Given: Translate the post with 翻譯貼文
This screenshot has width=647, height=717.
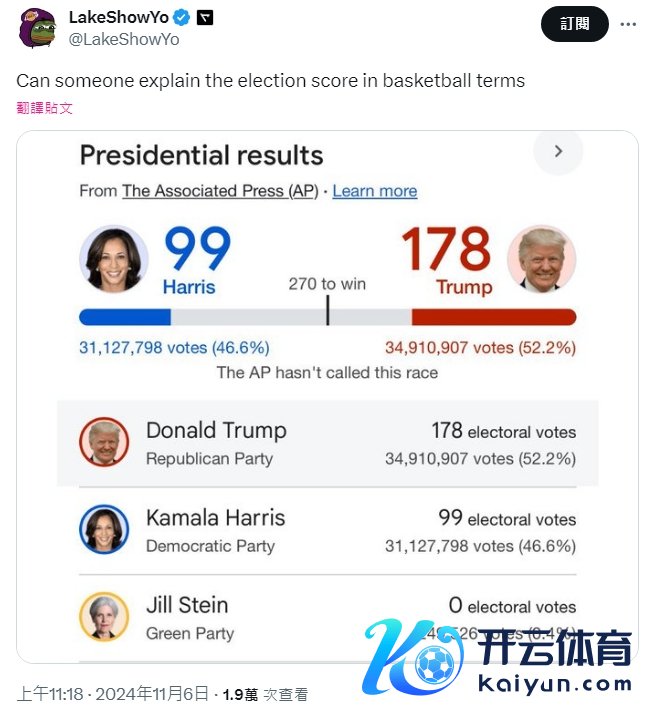Looking at the screenshot, I should click(x=44, y=108).
